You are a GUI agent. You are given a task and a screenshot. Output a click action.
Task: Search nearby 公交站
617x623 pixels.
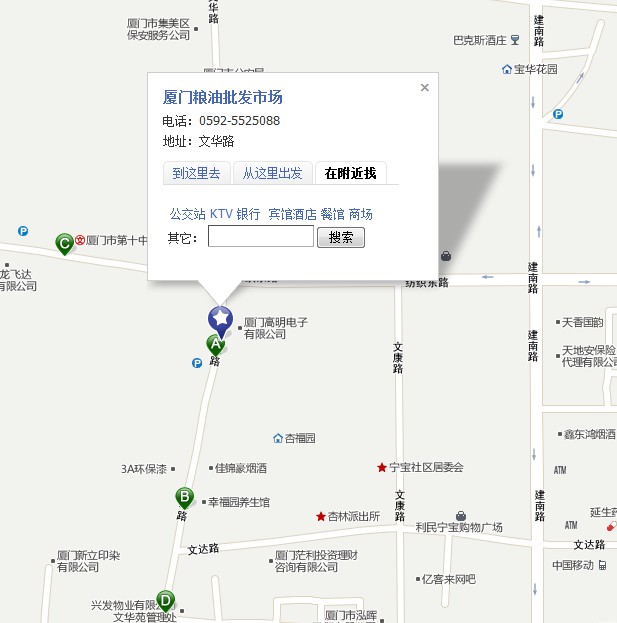pos(187,214)
